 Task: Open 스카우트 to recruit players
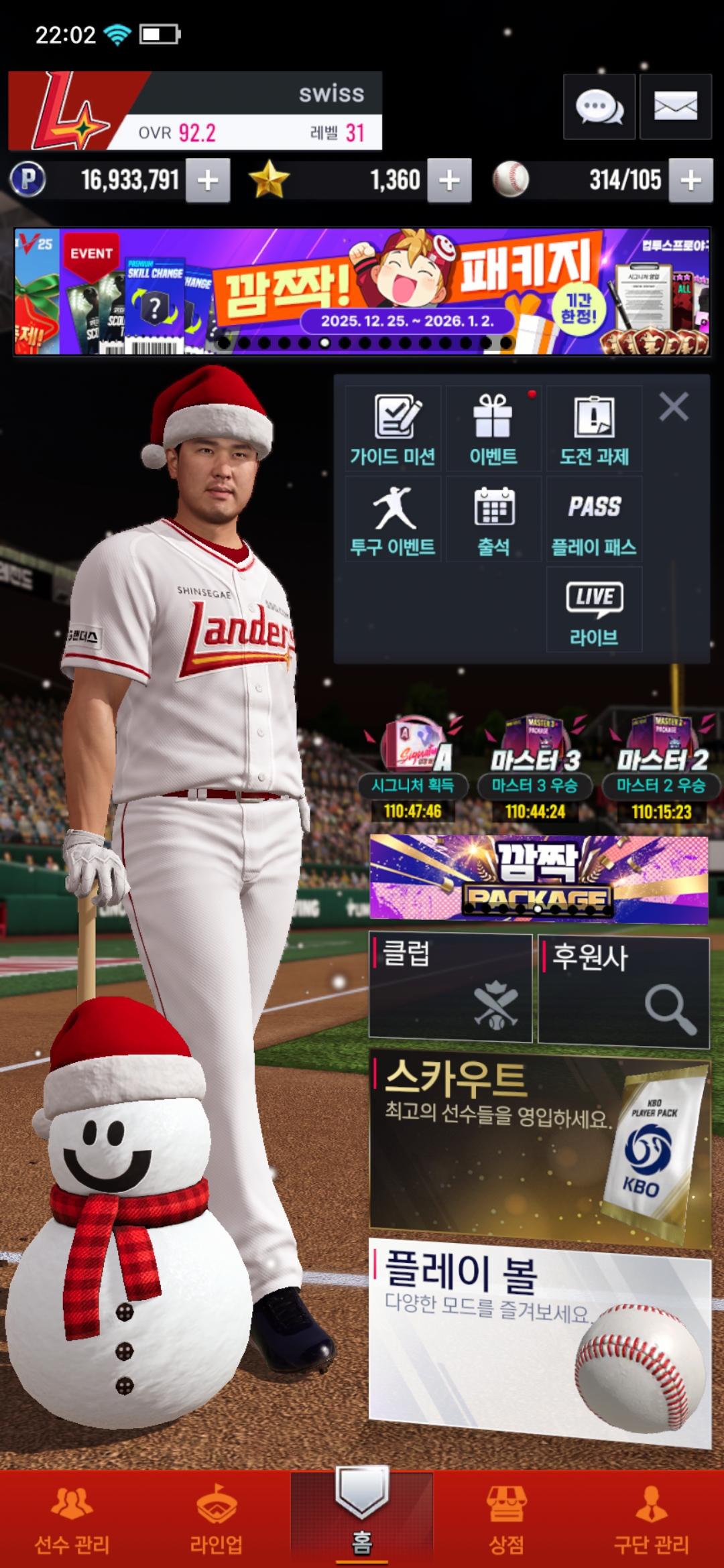tap(540, 1146)
